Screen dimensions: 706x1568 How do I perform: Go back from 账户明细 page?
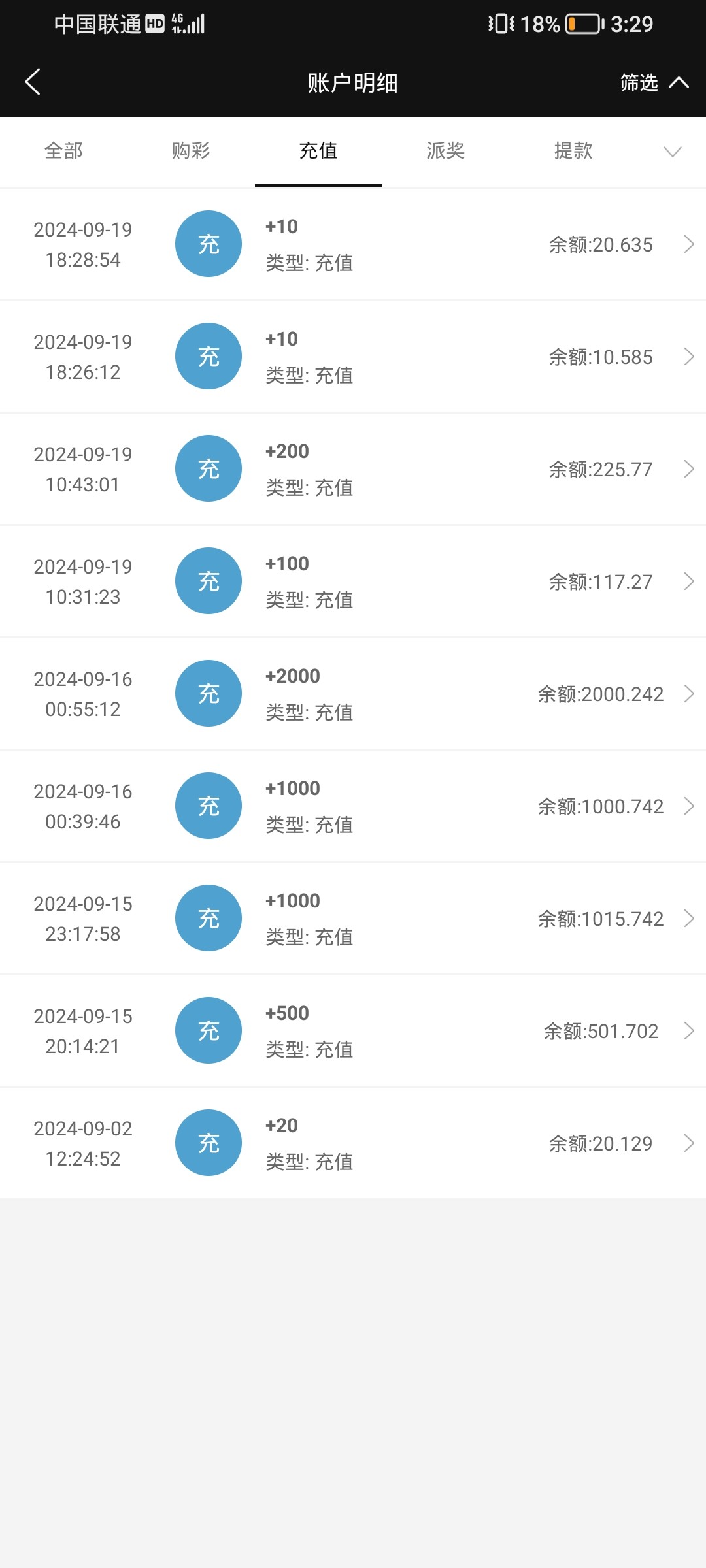33,82
